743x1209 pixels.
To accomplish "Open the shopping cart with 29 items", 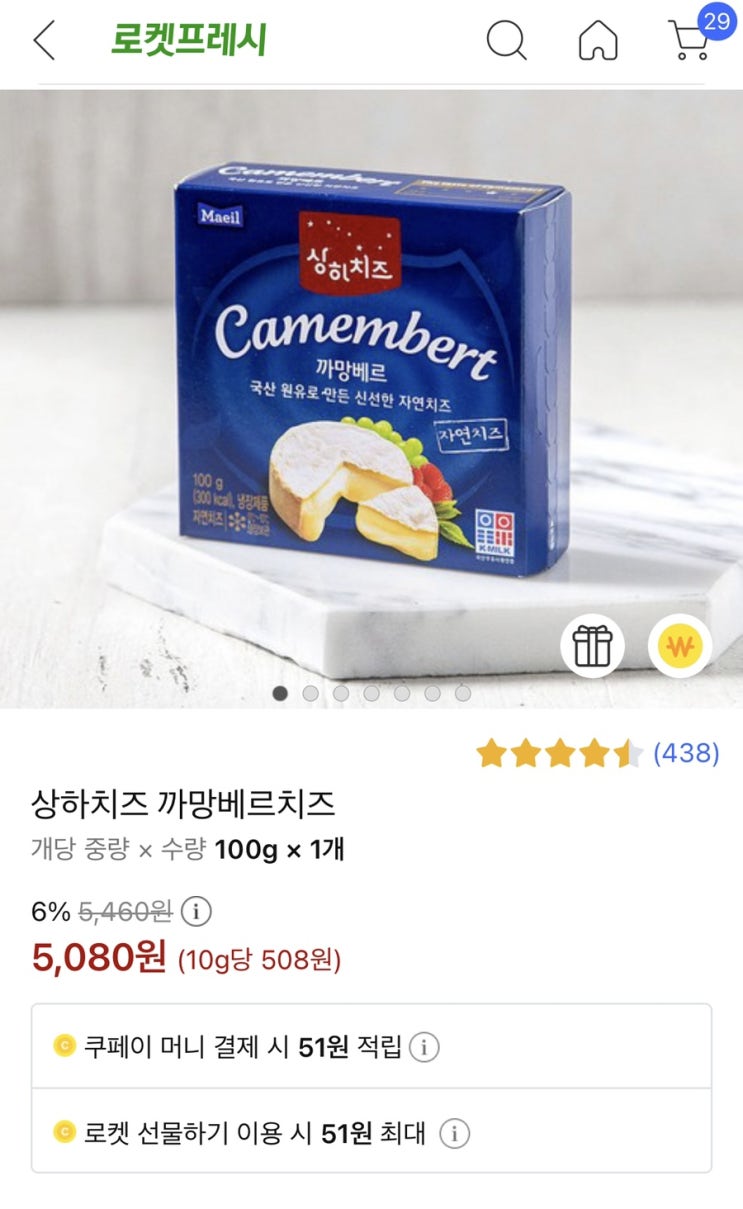I will tap(692, 39).
